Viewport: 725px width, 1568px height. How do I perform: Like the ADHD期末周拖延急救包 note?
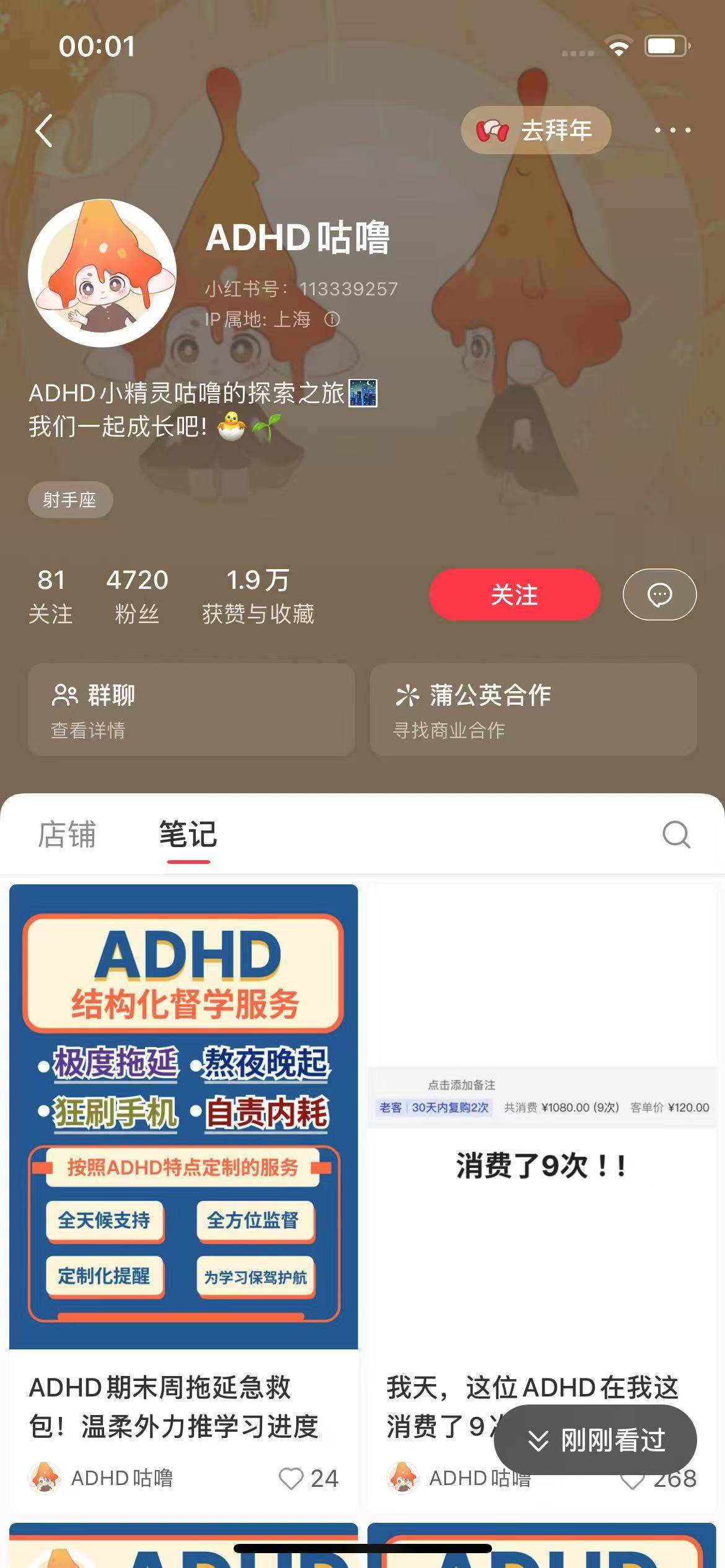click(291, 1479)
